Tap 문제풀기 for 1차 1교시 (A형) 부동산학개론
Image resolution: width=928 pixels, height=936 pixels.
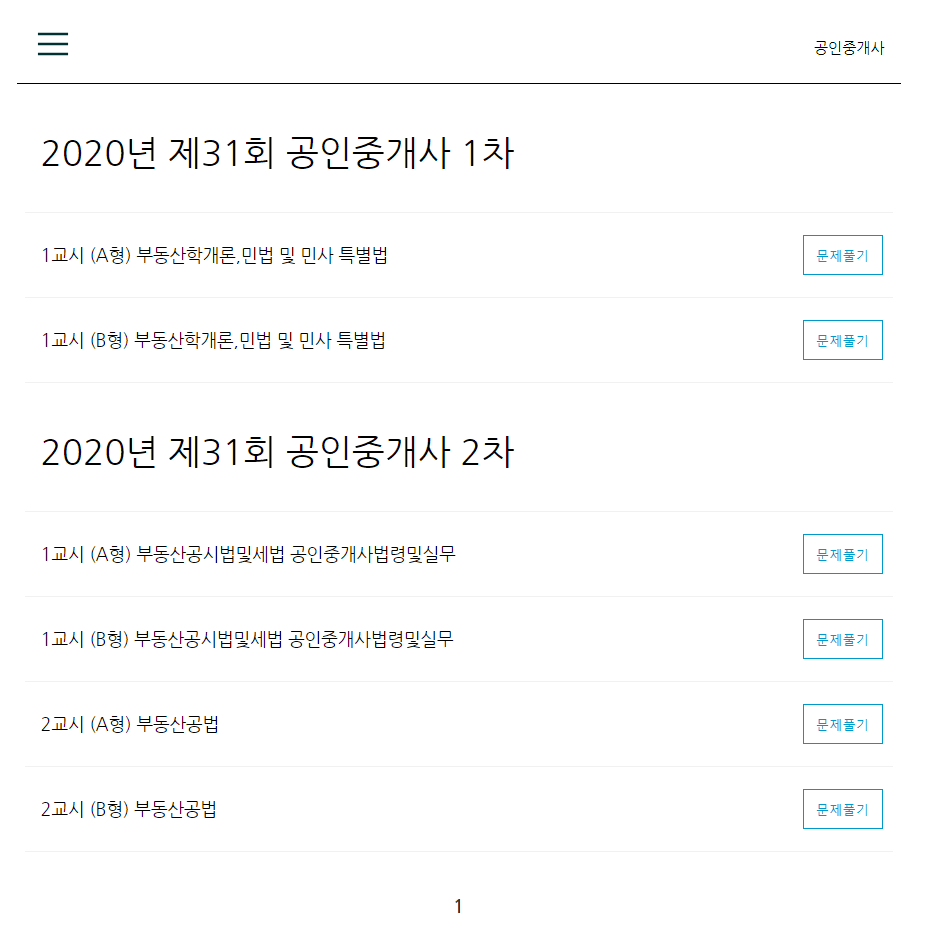click(x=842, y=255)
